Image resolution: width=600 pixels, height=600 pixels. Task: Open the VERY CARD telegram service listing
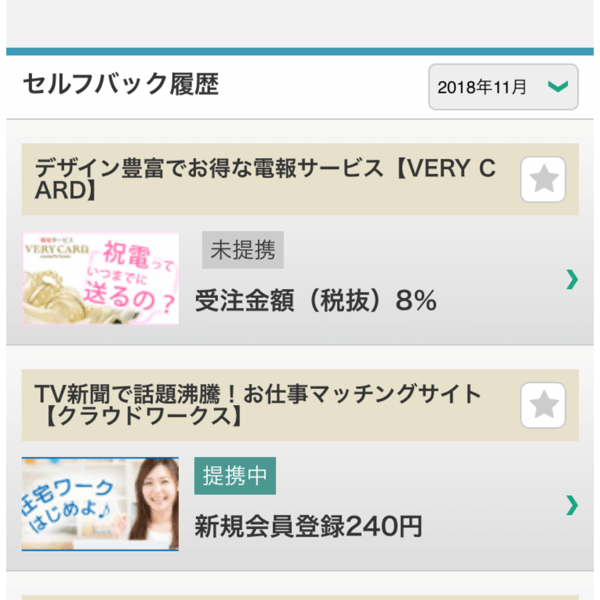300,280
